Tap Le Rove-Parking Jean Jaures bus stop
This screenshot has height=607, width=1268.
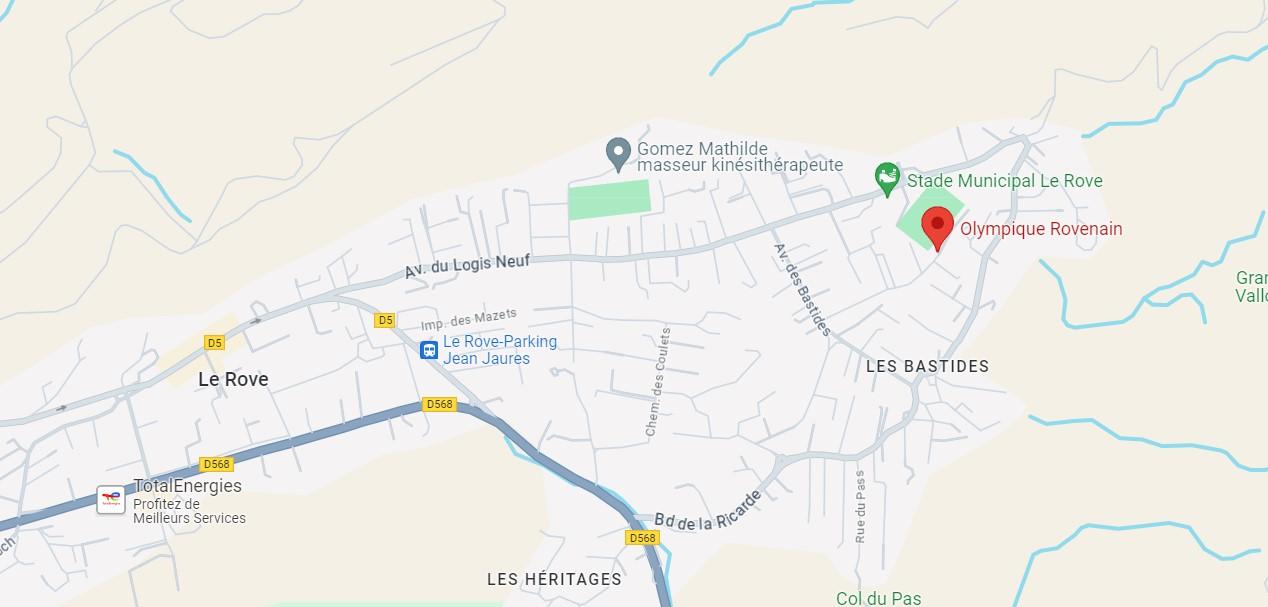click(429, 350)
